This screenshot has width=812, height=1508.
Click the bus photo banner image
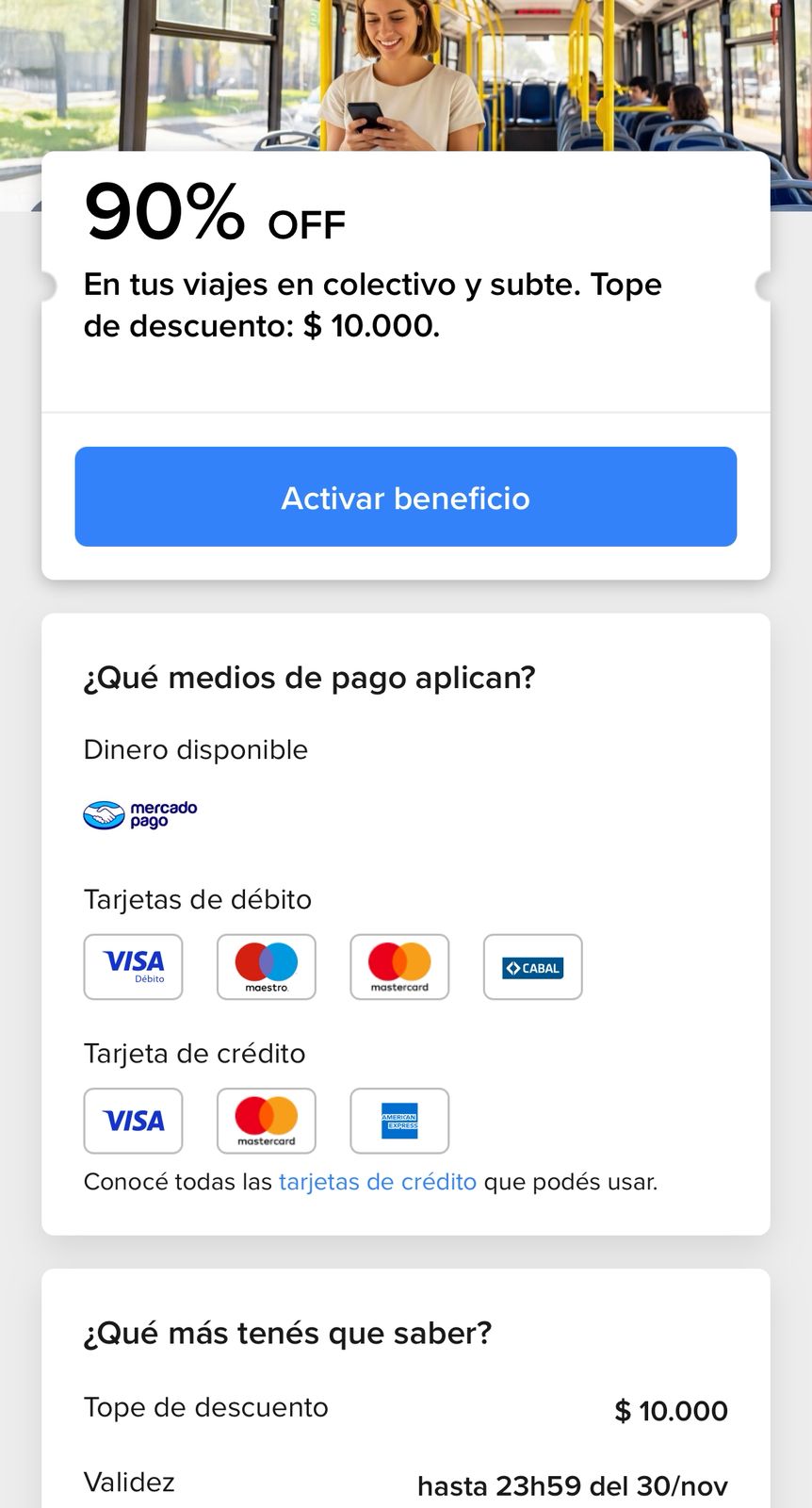tap(406, 75)
